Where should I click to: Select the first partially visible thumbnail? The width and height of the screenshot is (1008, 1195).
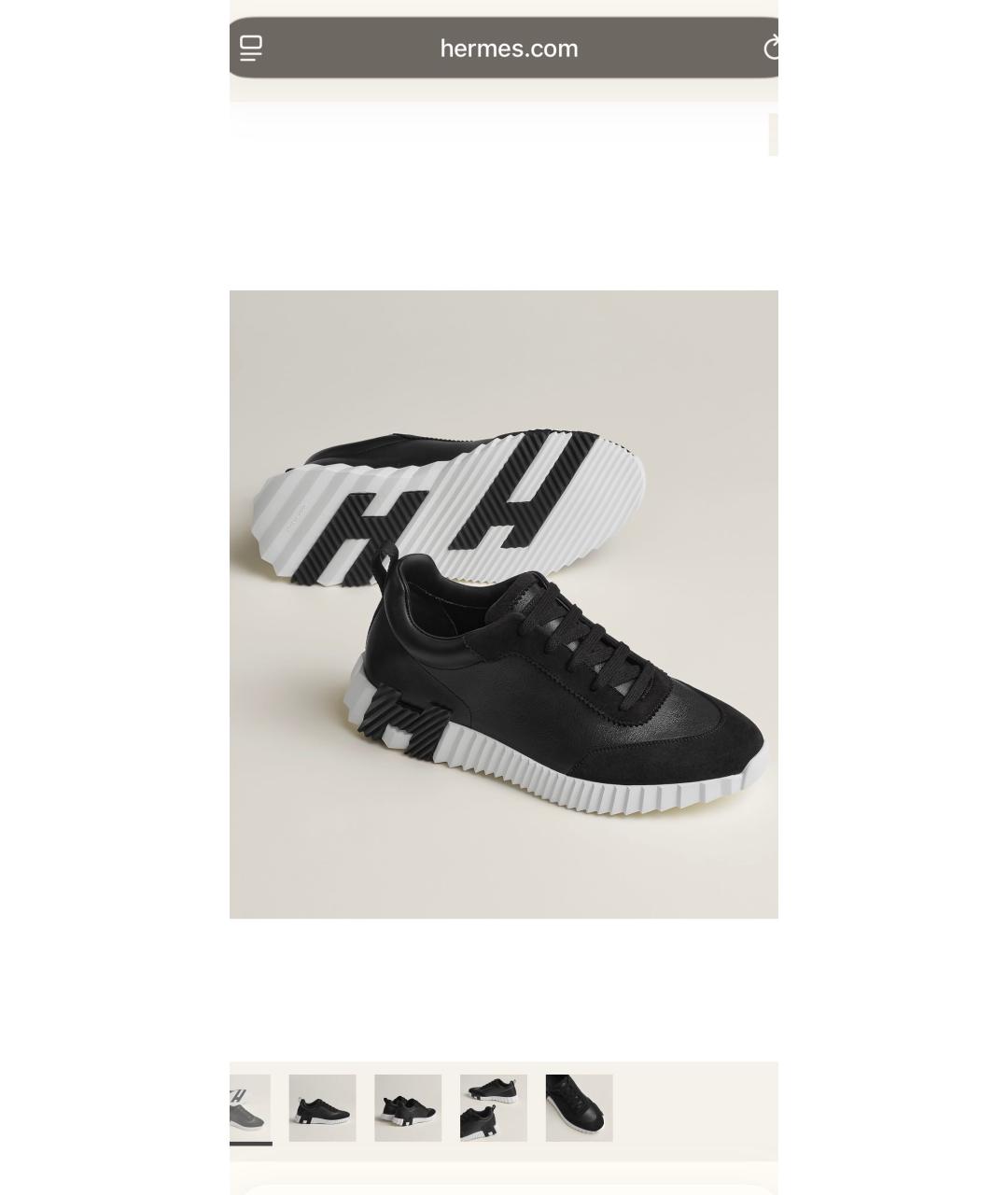point(250,1107)
